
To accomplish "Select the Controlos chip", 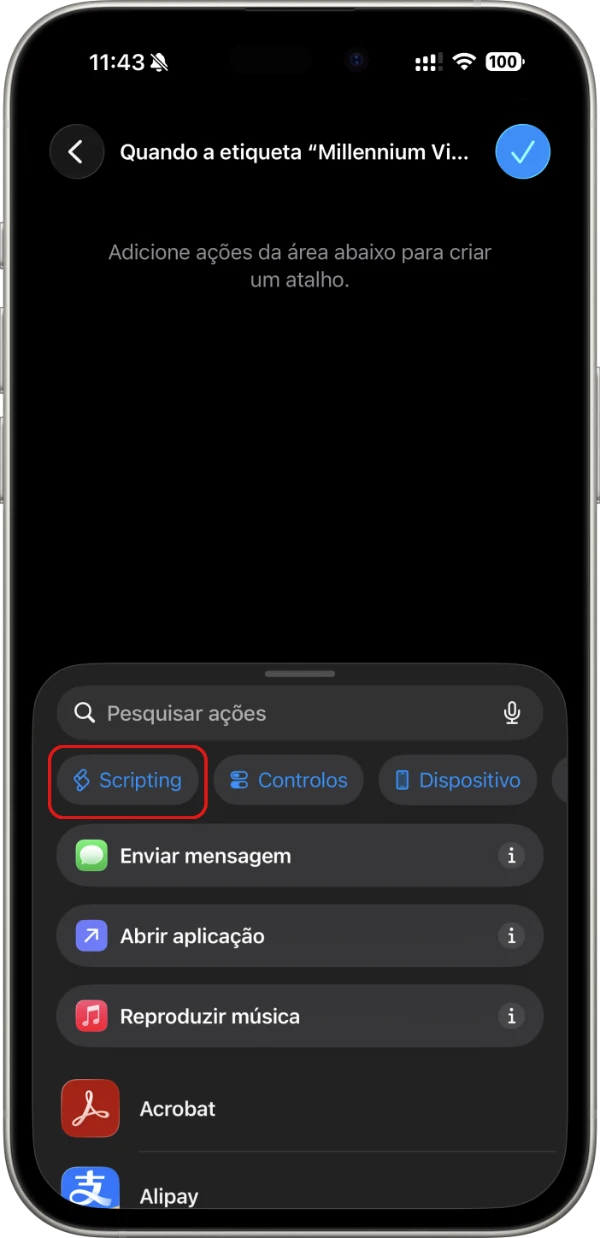I will [x=288, y=781].
